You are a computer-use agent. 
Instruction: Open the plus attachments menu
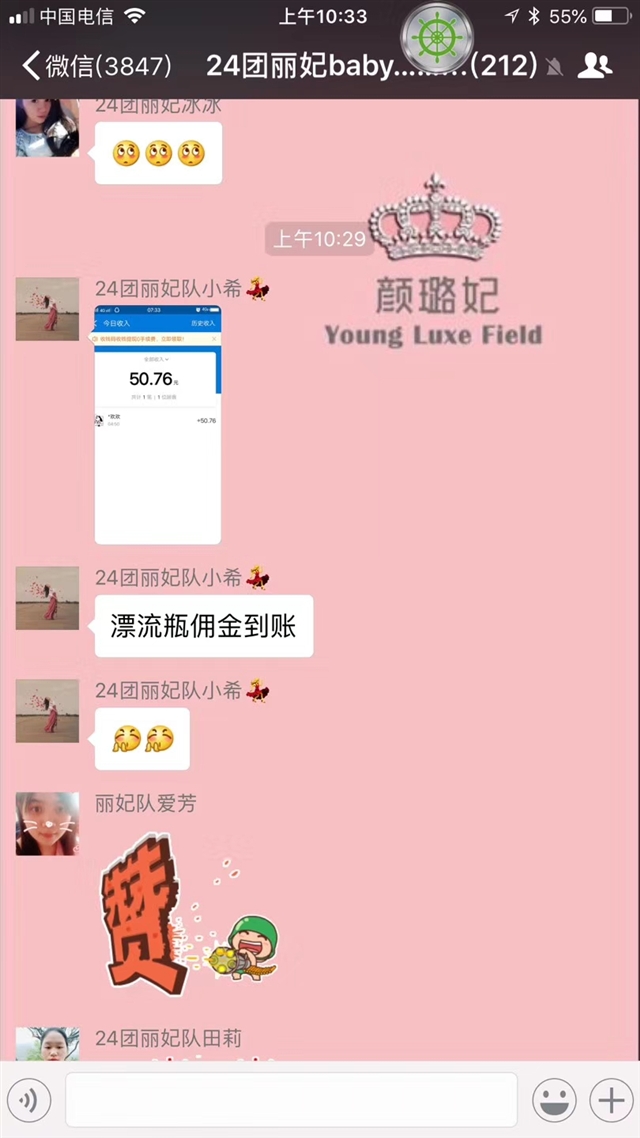coord(610,1100)
